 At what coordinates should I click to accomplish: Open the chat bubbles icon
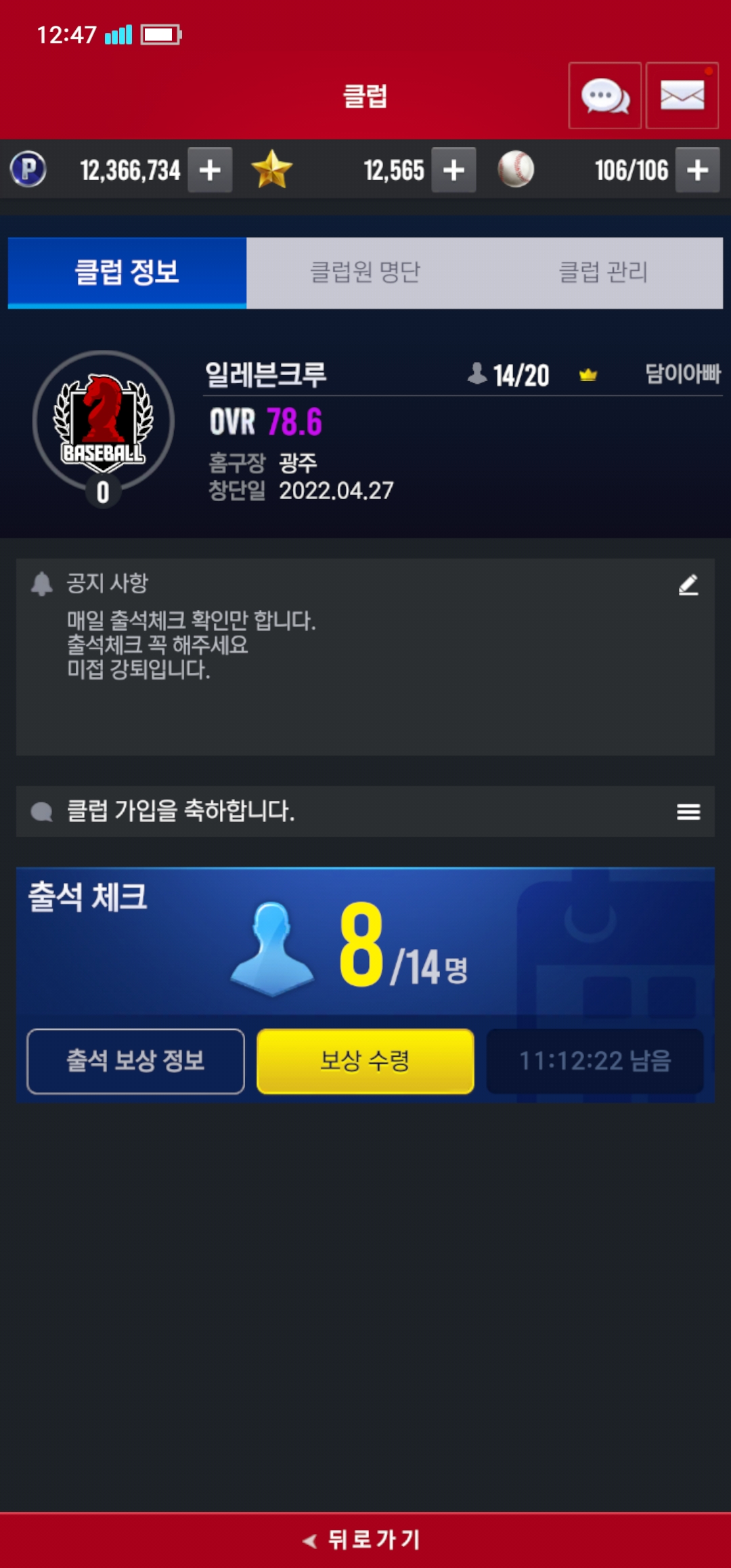[x=604, y=95]
